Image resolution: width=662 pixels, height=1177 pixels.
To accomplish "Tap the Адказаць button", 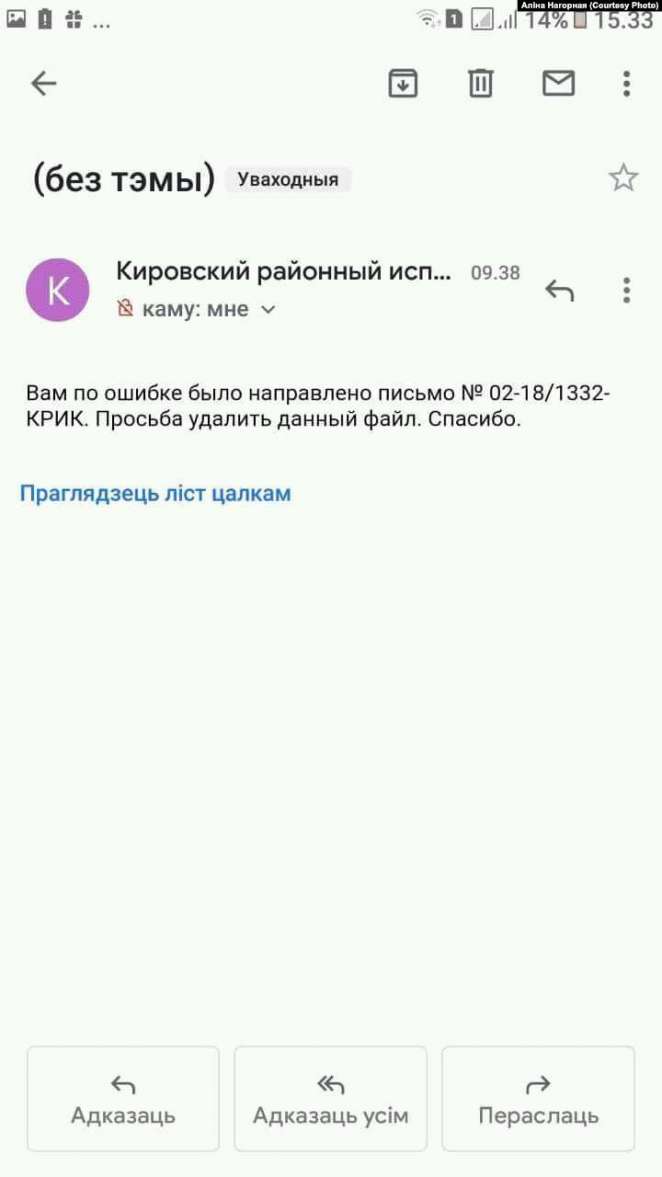I will coord(123,1098).
